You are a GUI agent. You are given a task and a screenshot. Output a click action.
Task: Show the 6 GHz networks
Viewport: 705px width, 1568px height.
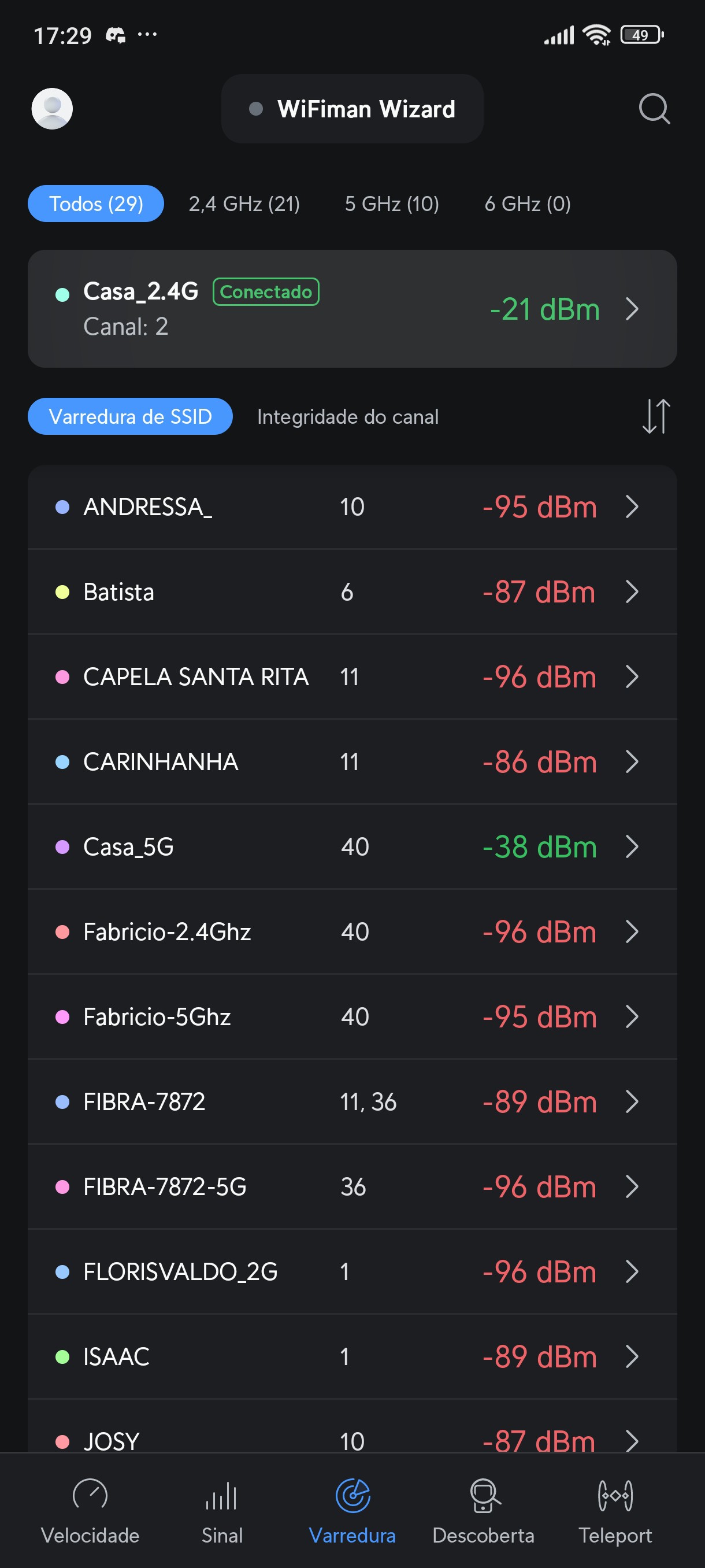pyautogui.click(x=528, y=204)
